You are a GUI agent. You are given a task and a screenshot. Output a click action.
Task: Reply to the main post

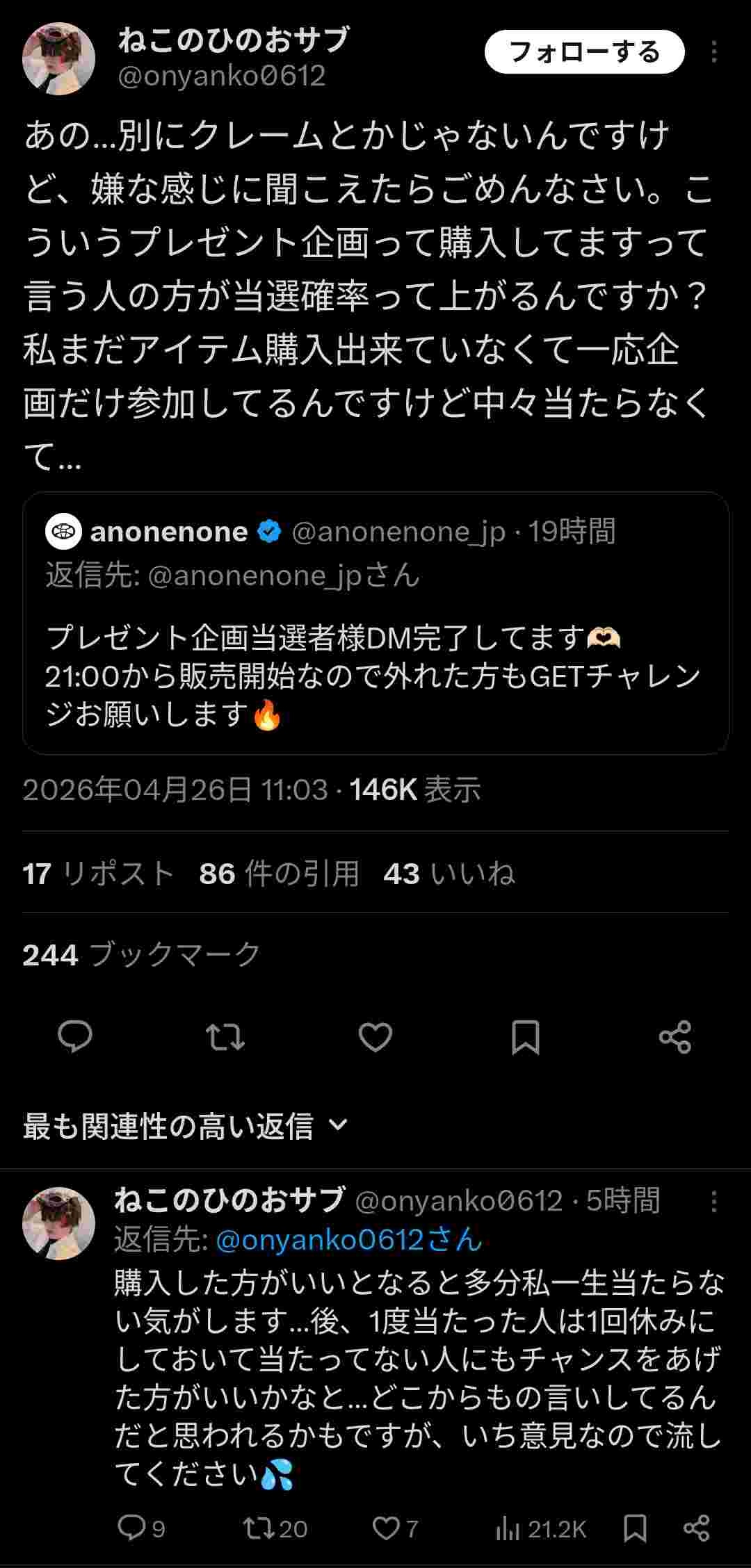click(75, 1037)
